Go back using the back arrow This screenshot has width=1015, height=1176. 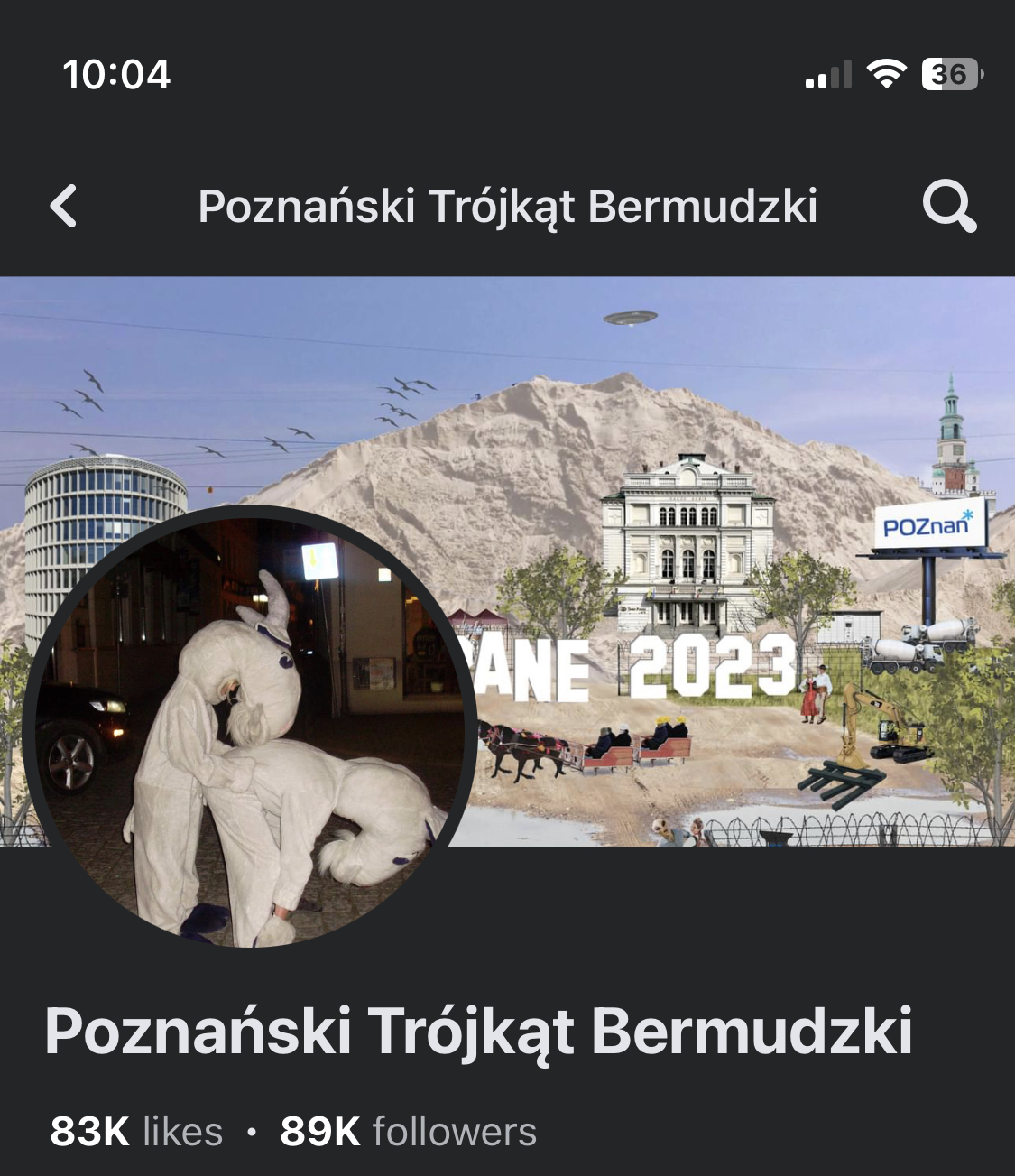tap(63, 206)
